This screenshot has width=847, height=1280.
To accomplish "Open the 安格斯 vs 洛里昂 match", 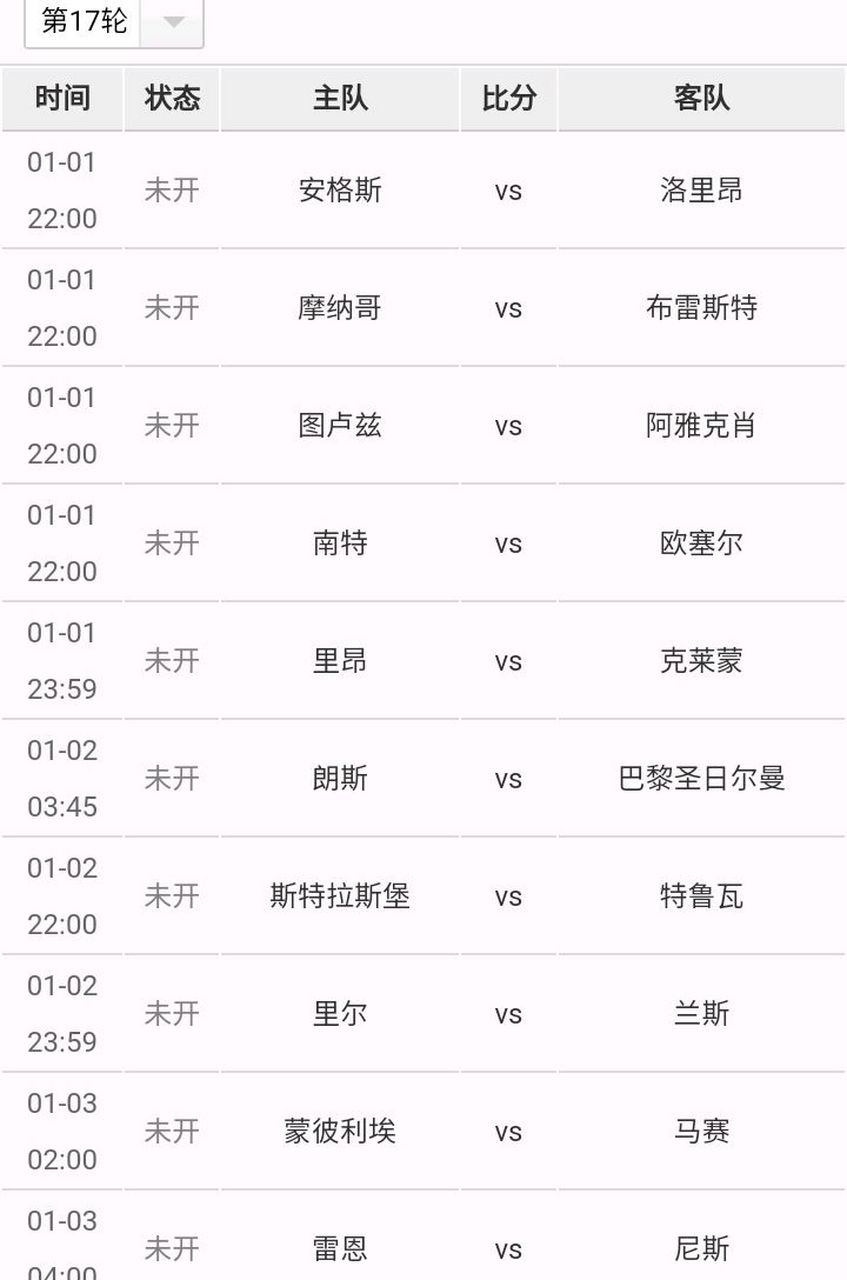I will (423, 192).
